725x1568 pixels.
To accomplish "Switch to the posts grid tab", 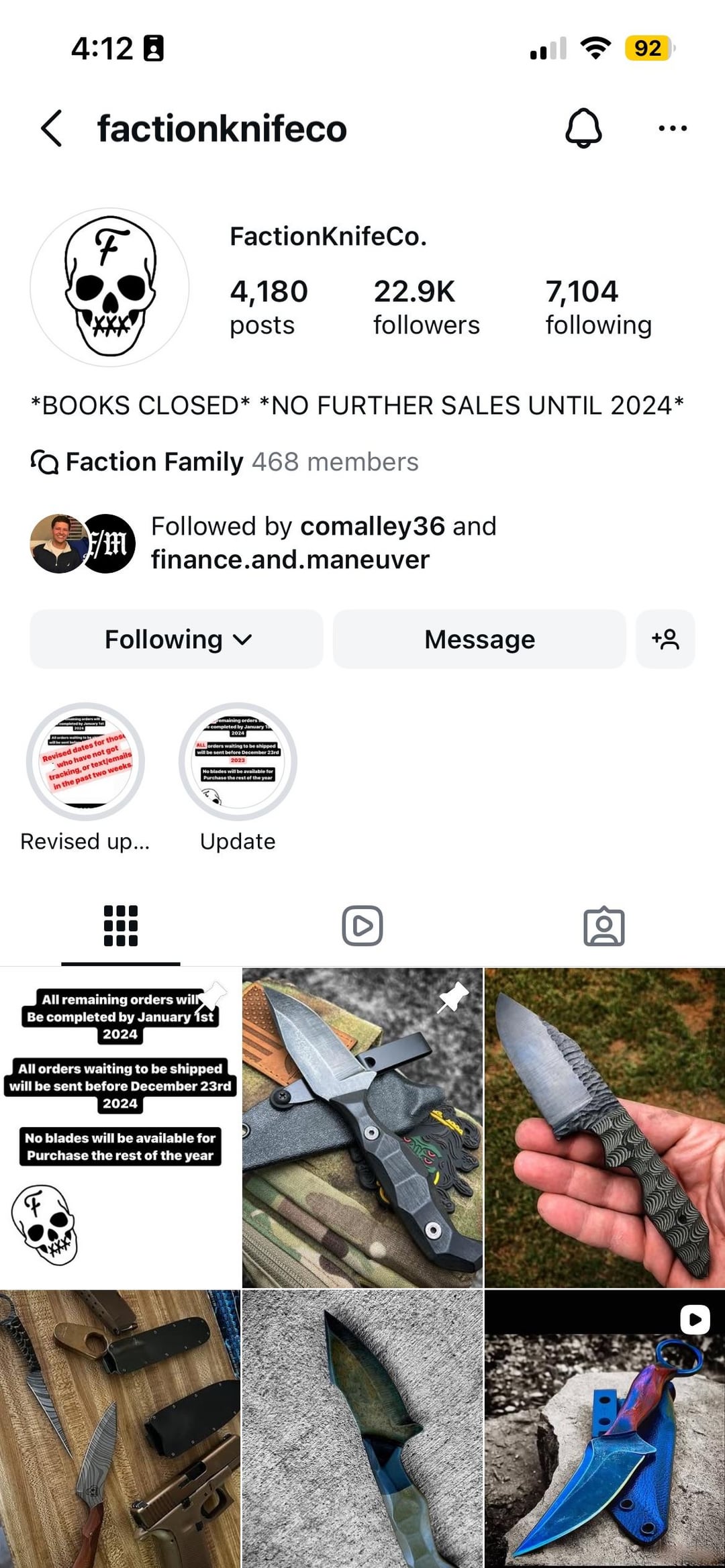I will [x=121, y=926].
